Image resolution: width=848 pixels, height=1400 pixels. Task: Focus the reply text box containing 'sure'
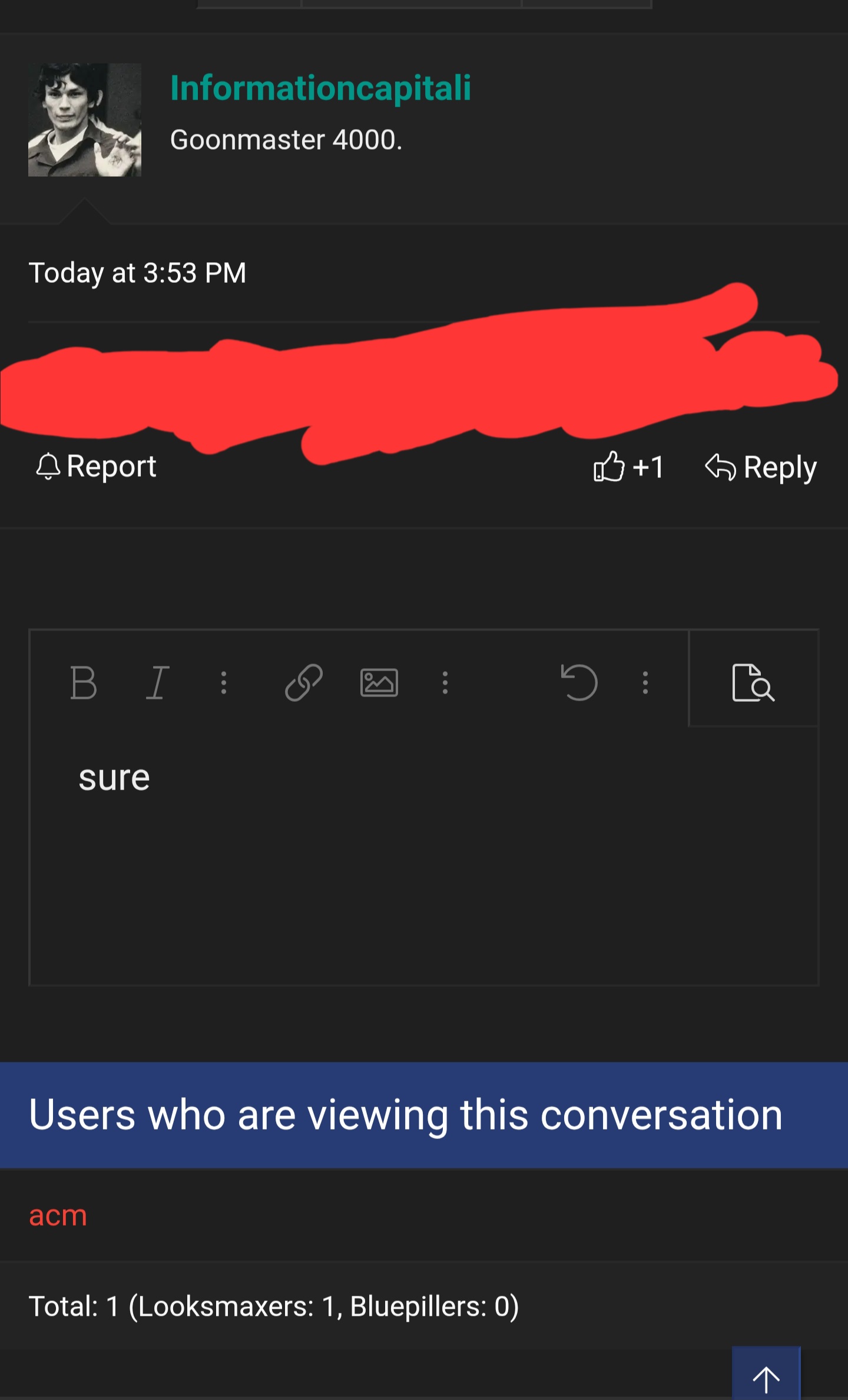(x=424, y=854)
